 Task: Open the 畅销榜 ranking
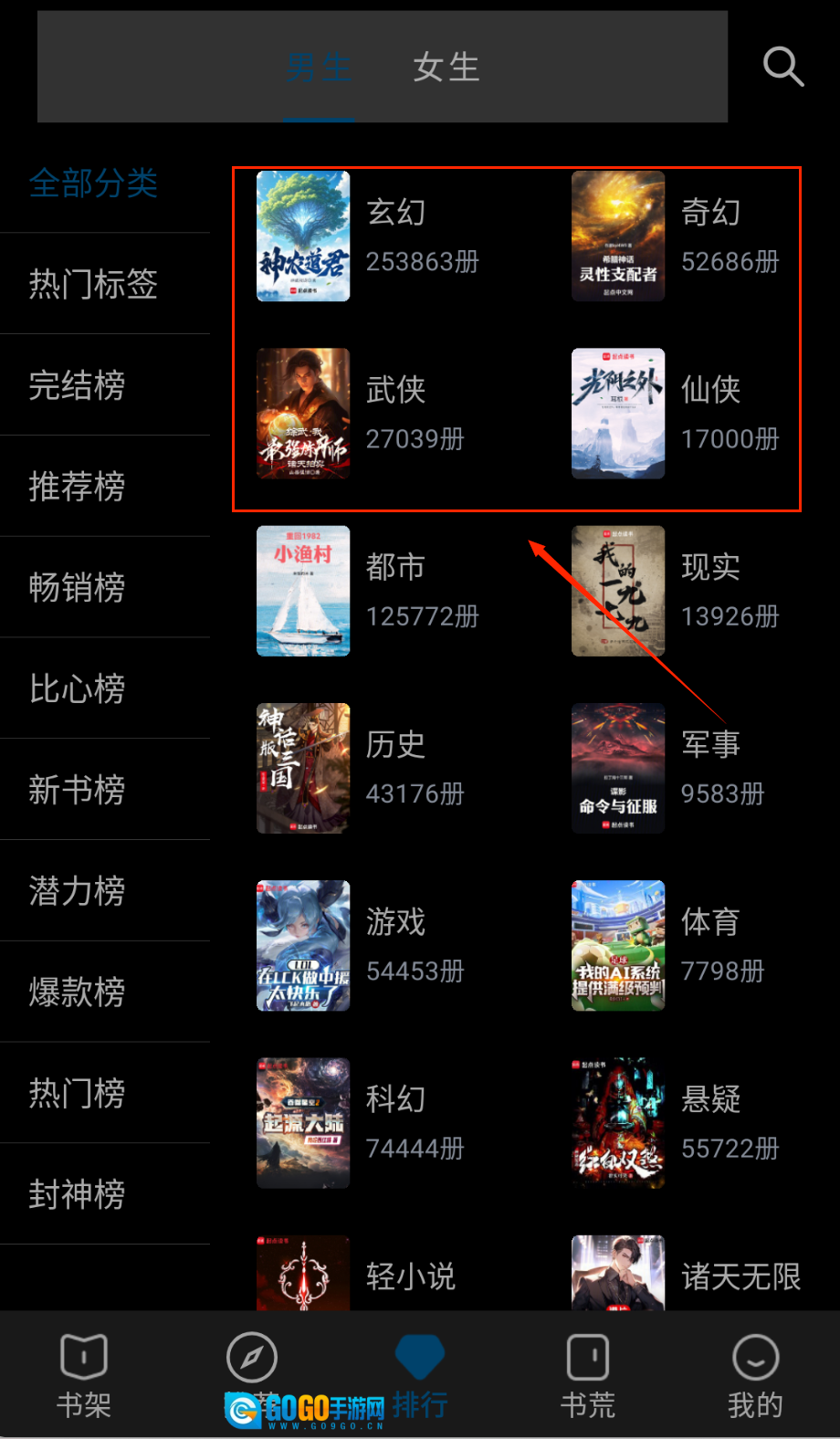[x=77, y=587]
